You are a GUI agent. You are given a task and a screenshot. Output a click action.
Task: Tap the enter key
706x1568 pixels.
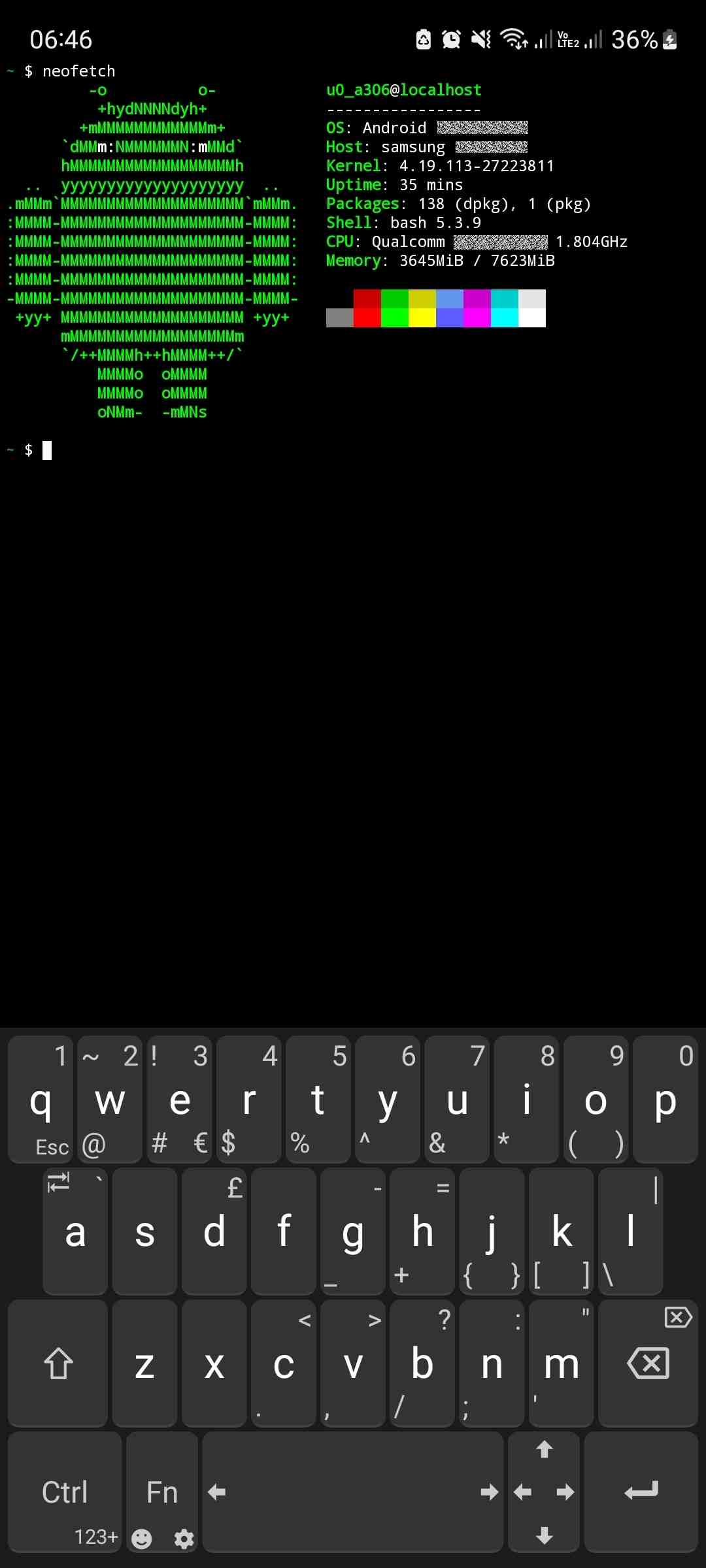[x=641, y=1492]
